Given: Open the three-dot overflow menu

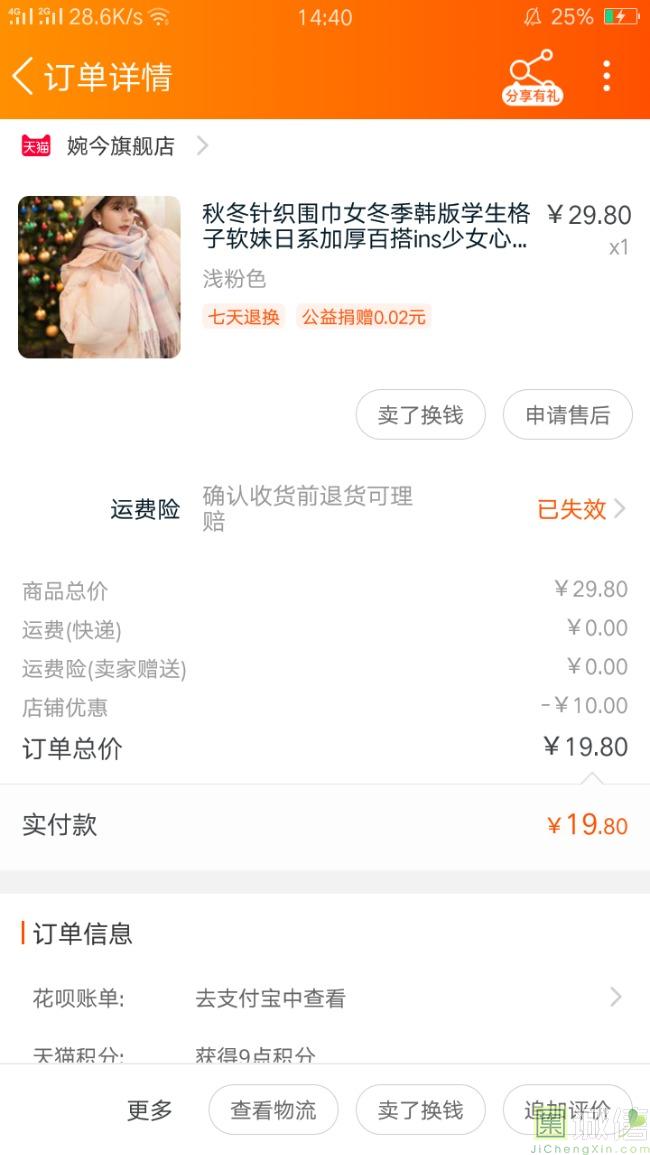Looking at the screenshot, I should [x=606, y=76].
